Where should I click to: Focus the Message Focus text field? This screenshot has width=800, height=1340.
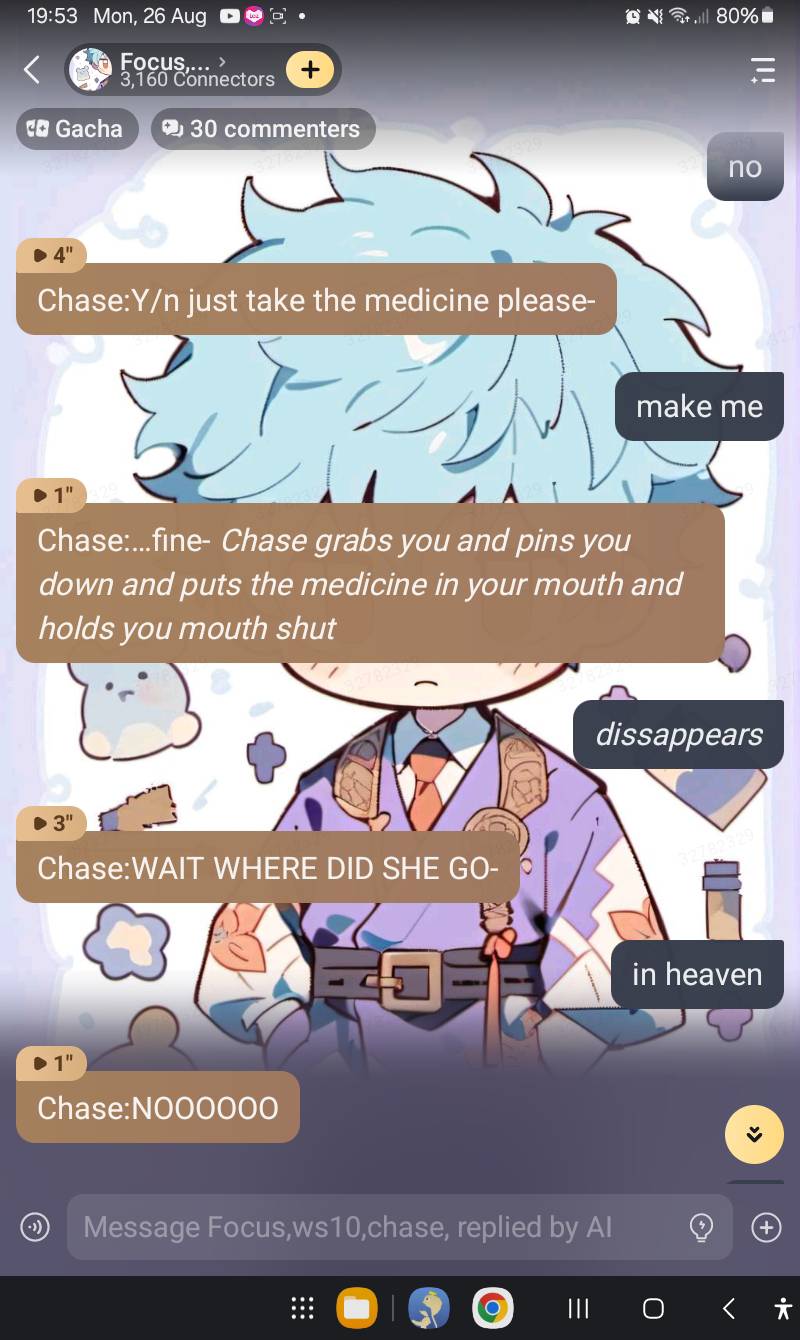[x=370, y=1227]
